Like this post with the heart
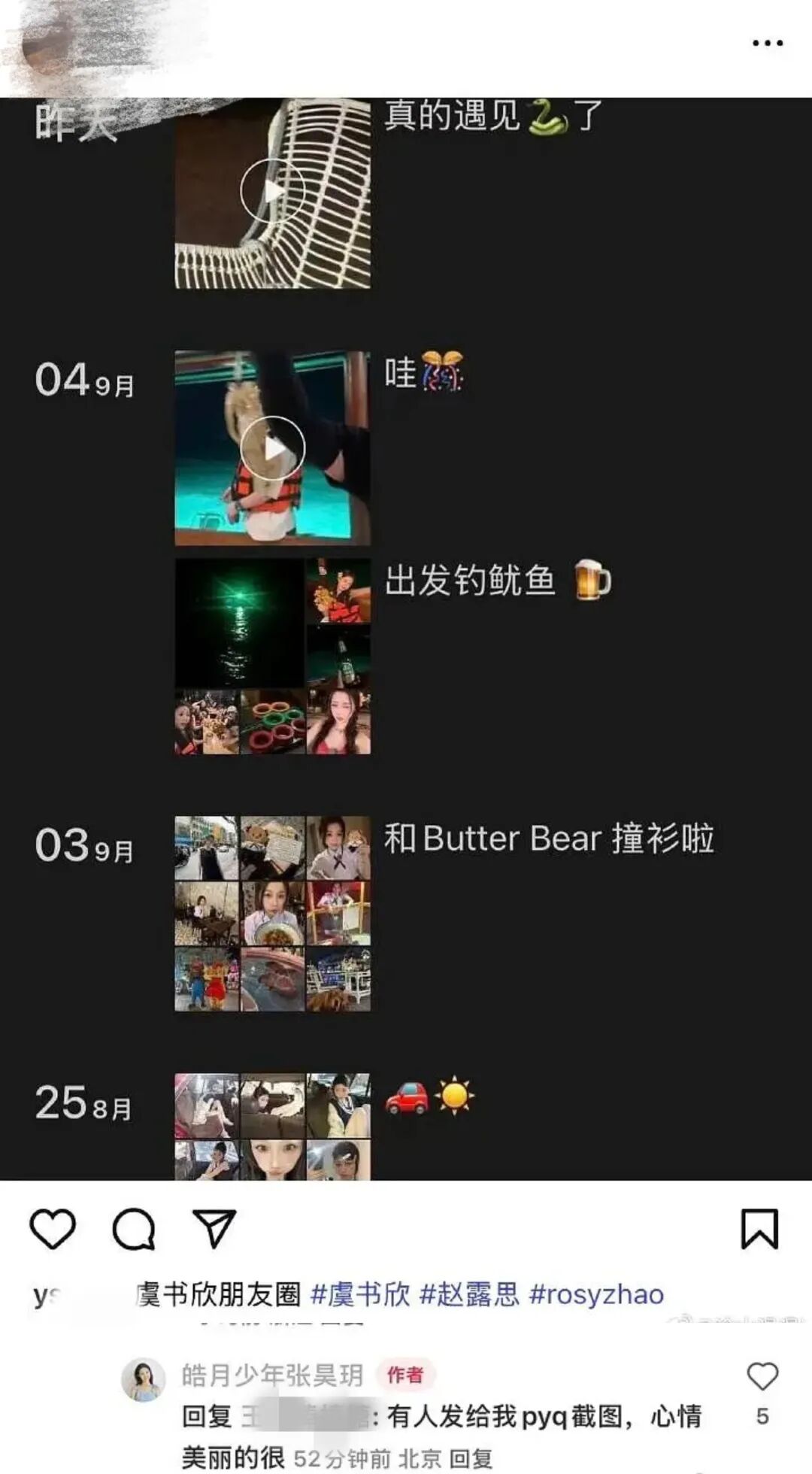812x1474 pixels. click(x=53, y=1229)
